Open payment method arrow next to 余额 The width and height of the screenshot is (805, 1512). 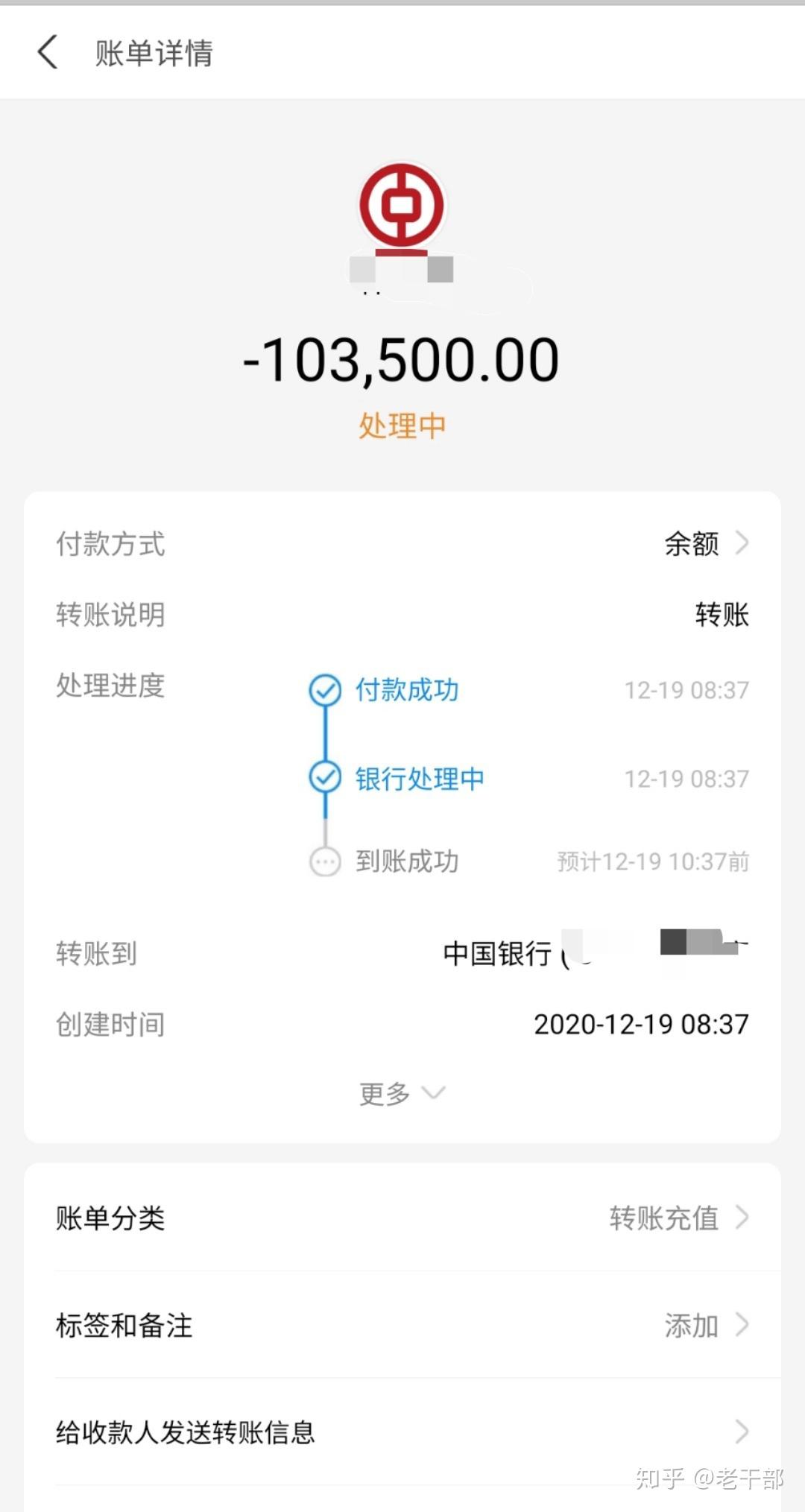tap(741, 544)
